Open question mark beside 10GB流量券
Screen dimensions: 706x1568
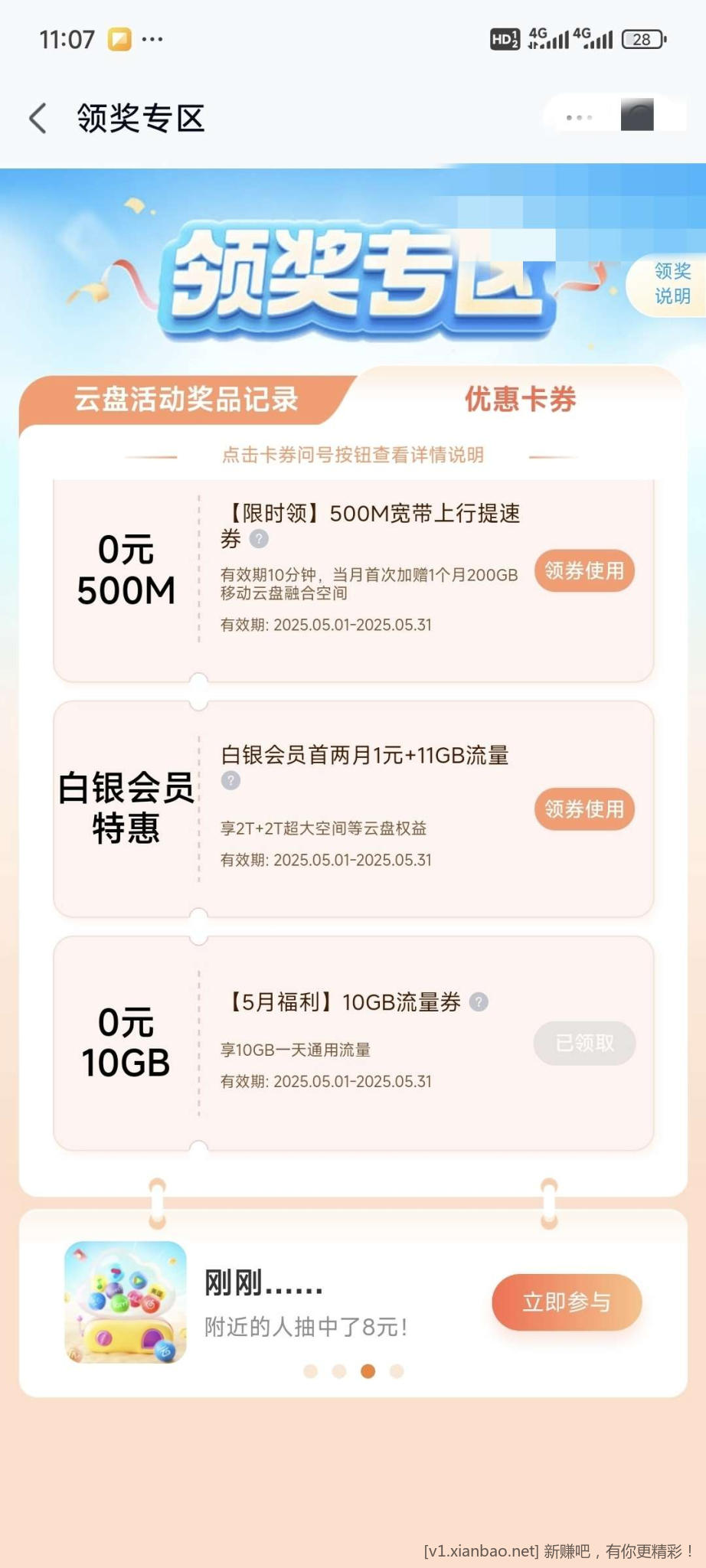tap(479, 1002)
